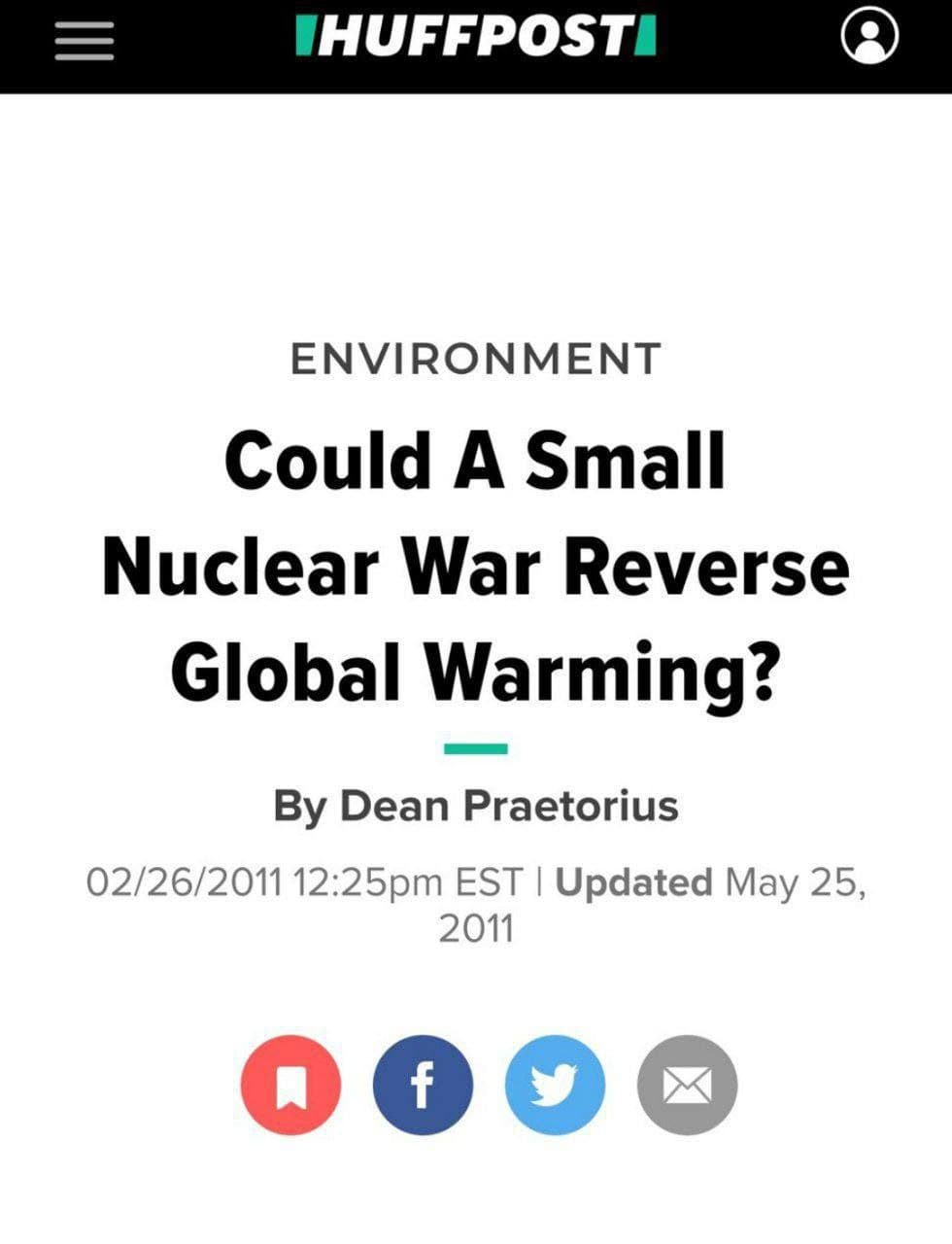Bookmark this article
Screen dimensions: 952x1244
click(x=290, y=1086)
